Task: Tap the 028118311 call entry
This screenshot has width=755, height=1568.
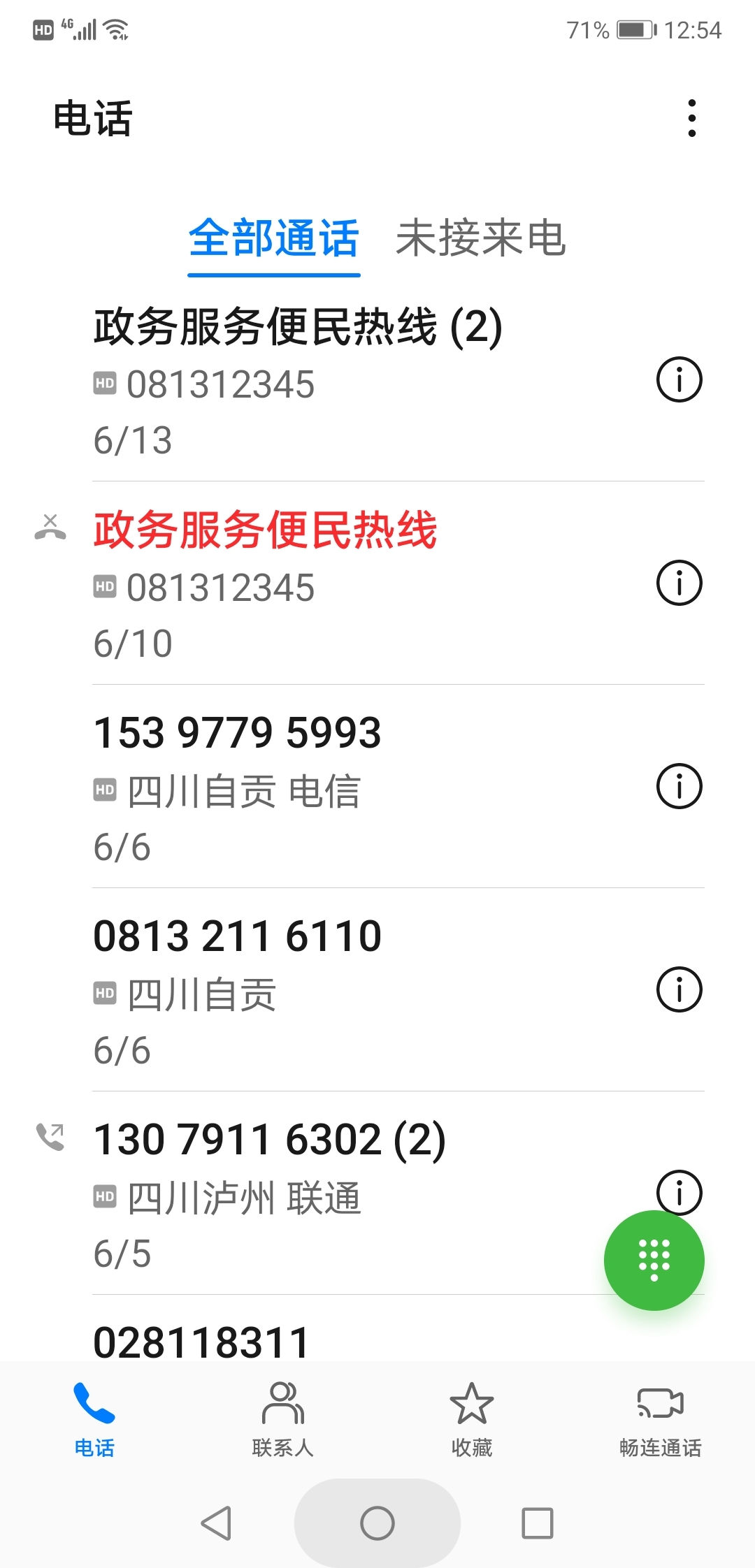Action: tap(201, 1342)
